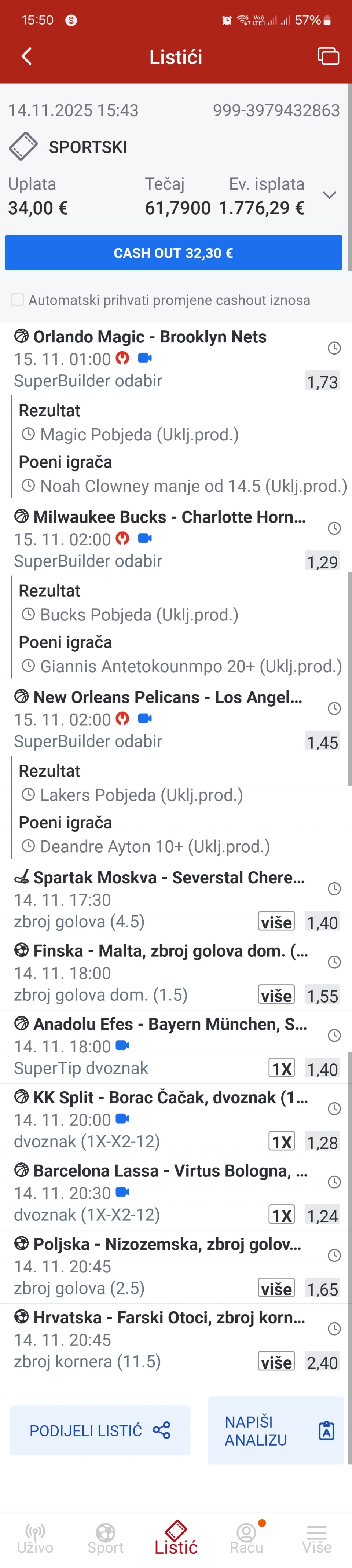Enable automatic acceptance of cashout changes

click(18, 300)
